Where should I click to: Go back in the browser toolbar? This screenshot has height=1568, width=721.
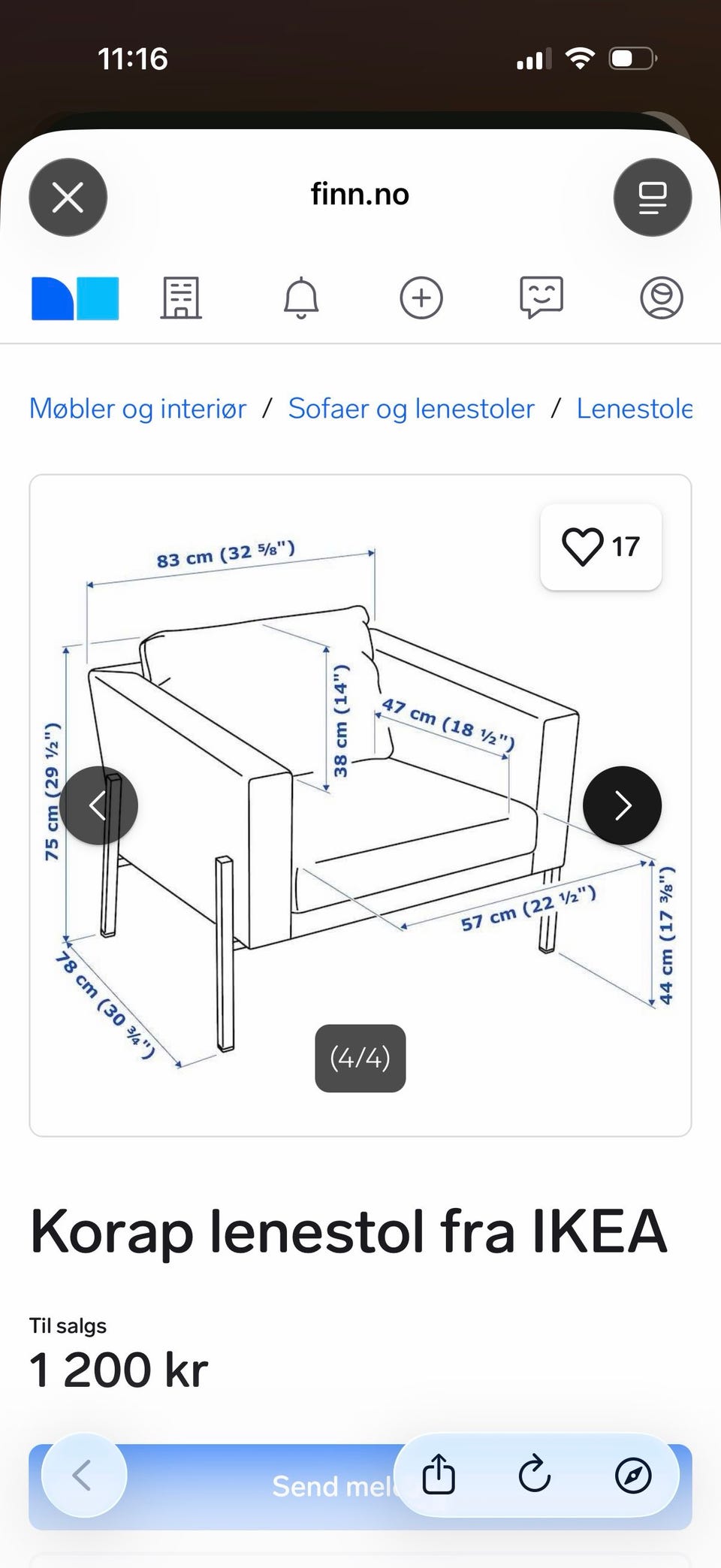point(83,1475)
